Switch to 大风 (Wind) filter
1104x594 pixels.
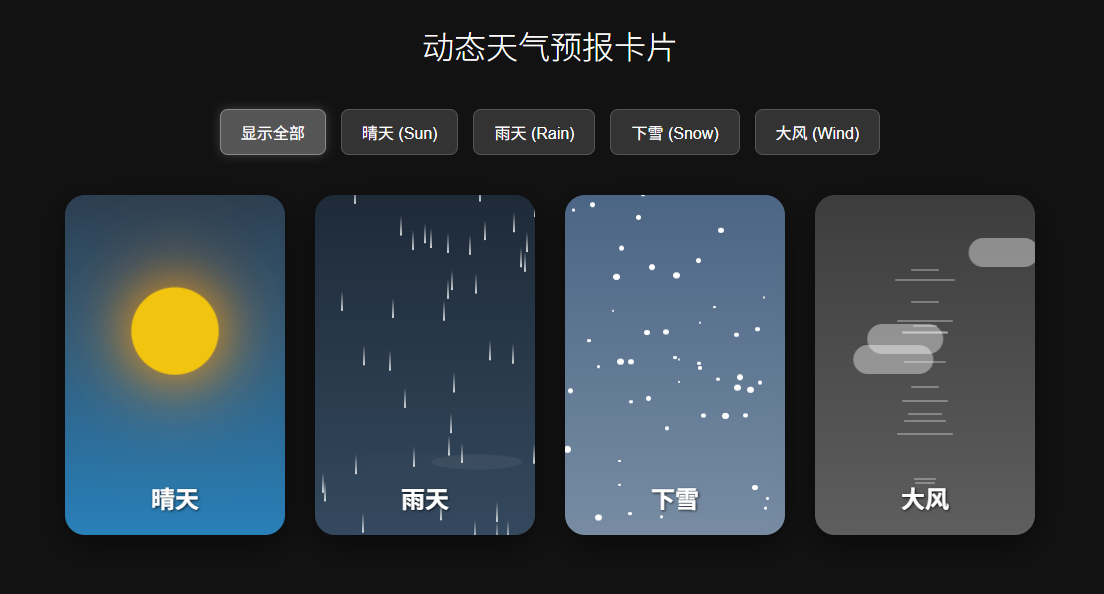816,132
